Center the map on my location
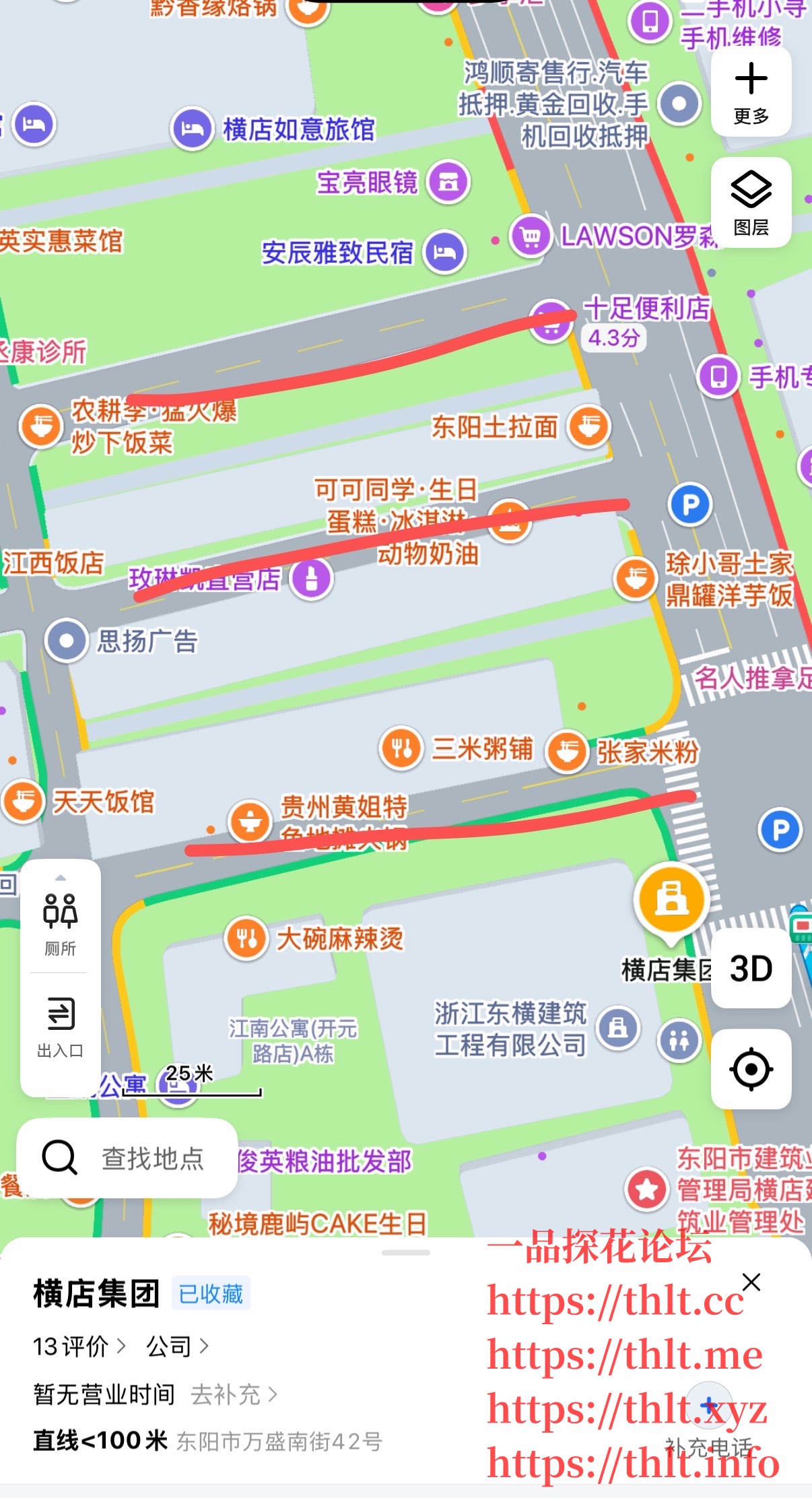Image resolution: width=812 pixels, height=1498 pixels. (751, 1069)
